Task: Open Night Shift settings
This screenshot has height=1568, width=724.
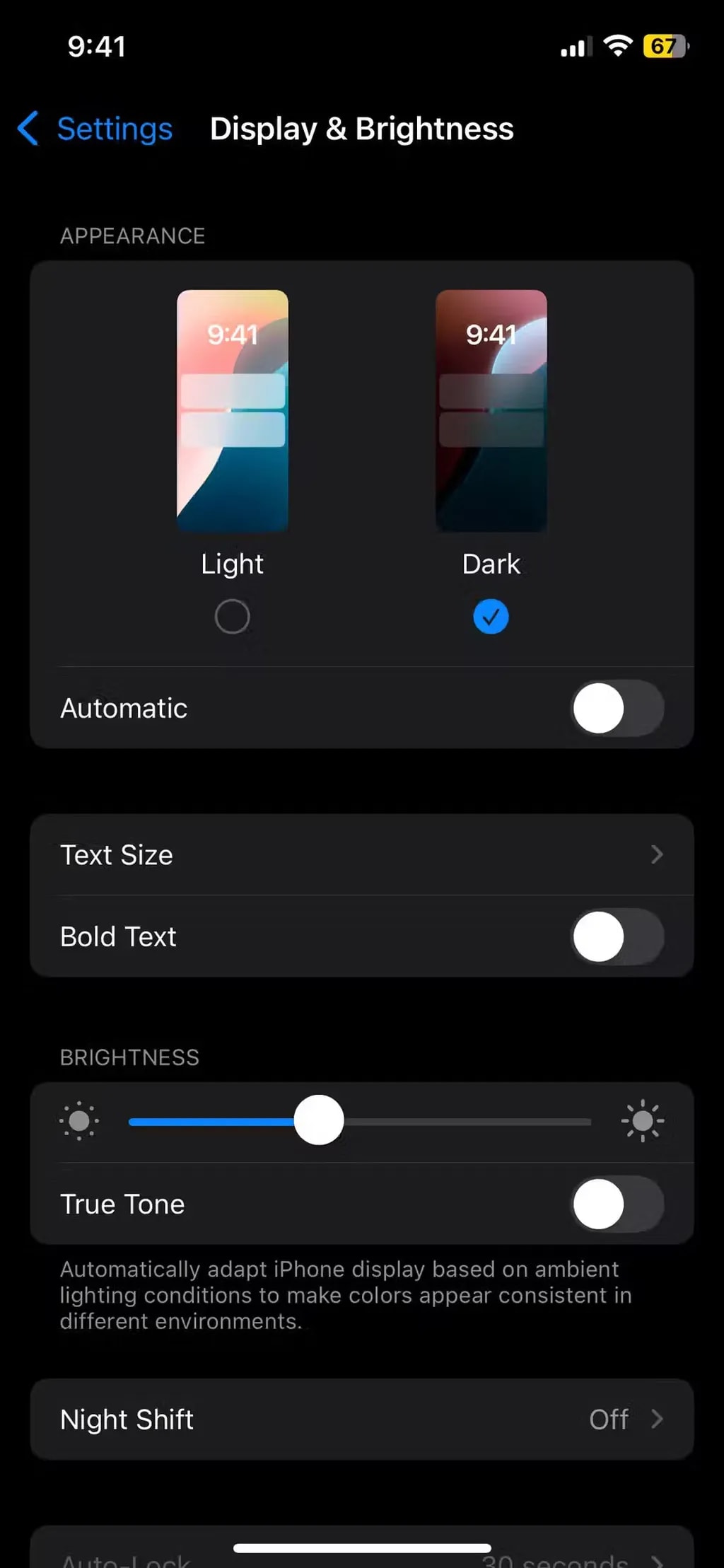Action: tap(361, 1419)
